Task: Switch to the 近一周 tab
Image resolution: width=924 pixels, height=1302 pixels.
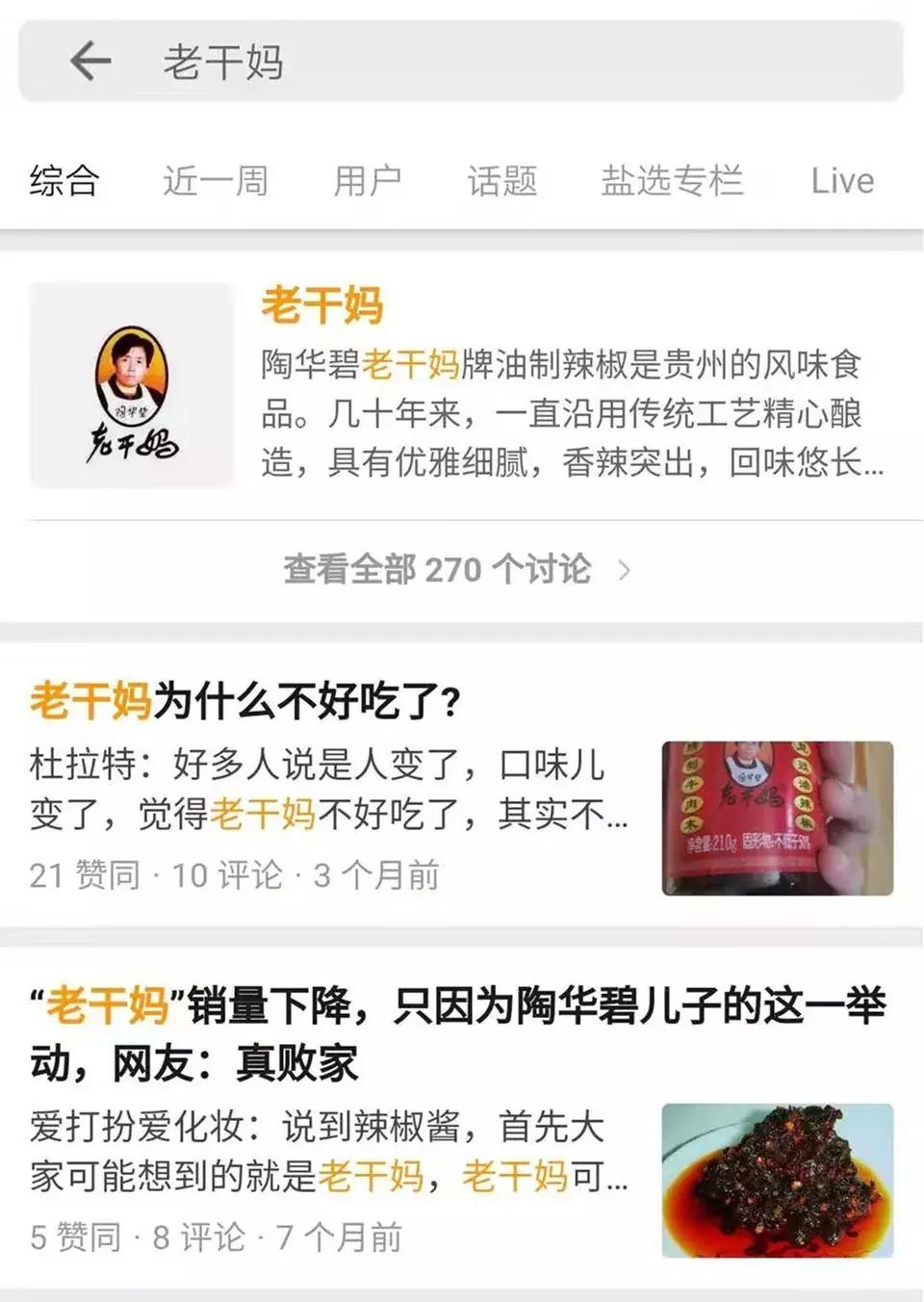Action: click(214, 180)
